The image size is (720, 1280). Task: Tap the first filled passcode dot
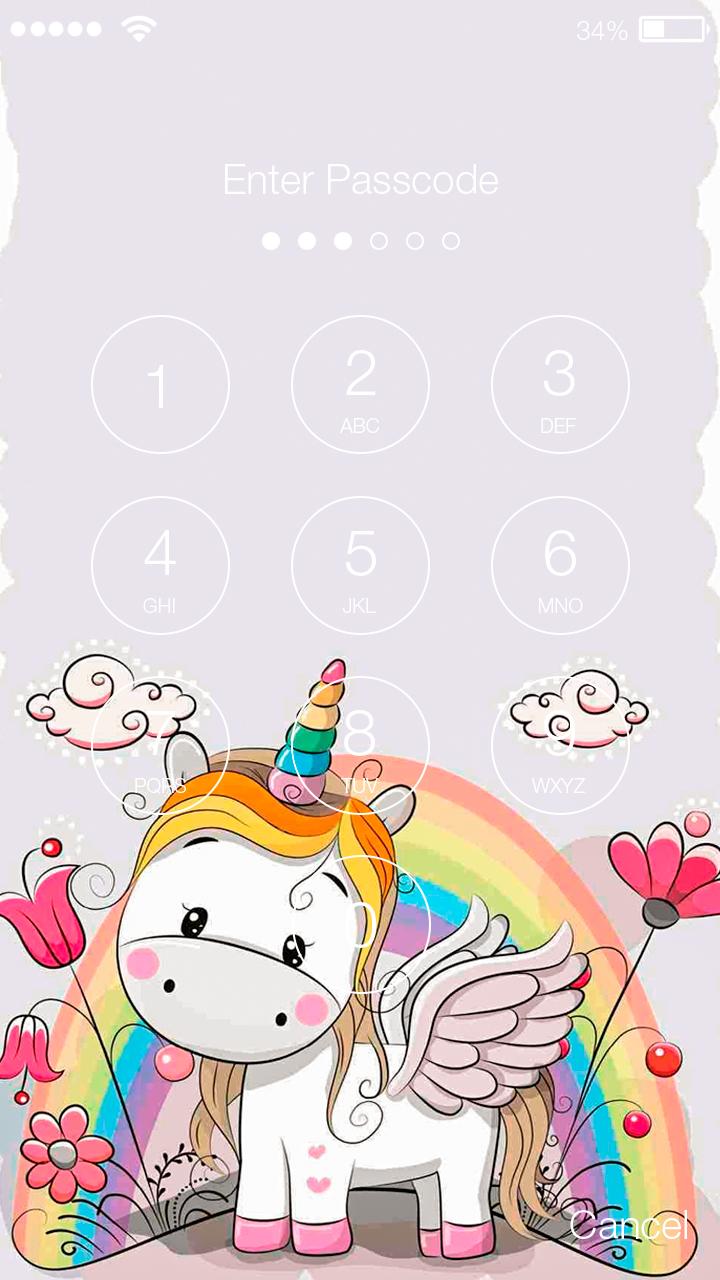[x=270, y=240]
